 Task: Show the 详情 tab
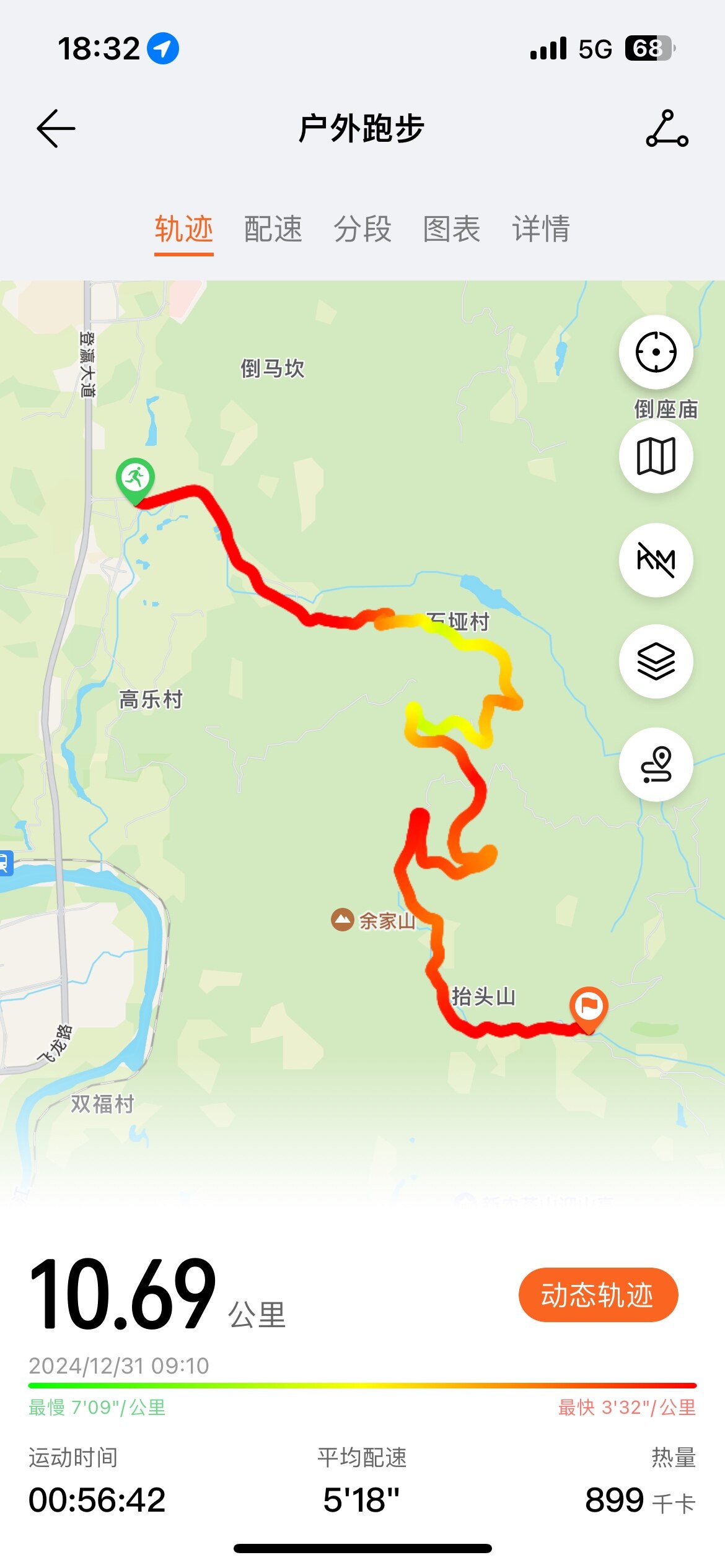[541, 229]
